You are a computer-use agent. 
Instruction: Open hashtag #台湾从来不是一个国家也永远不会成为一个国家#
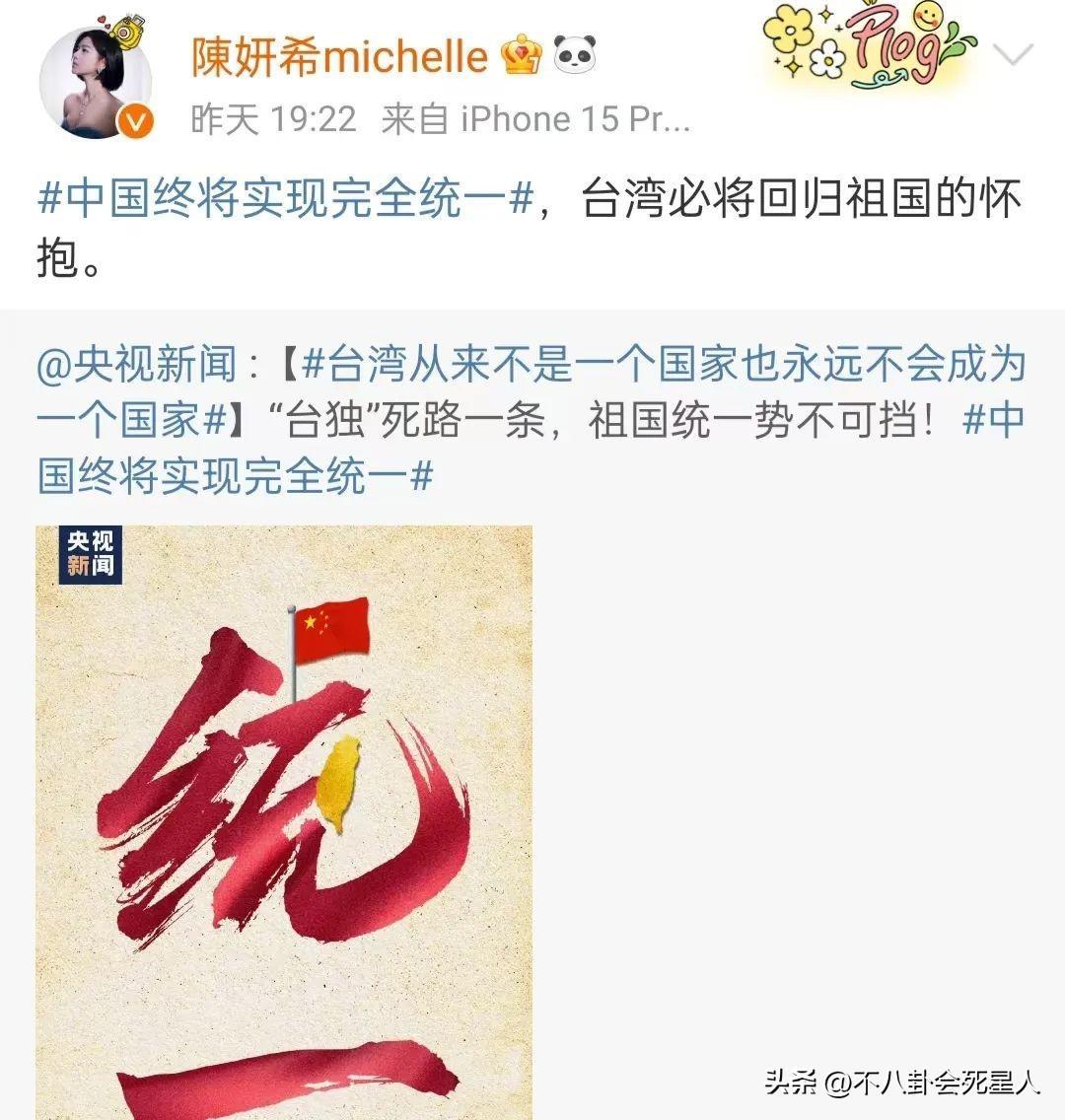651,366
